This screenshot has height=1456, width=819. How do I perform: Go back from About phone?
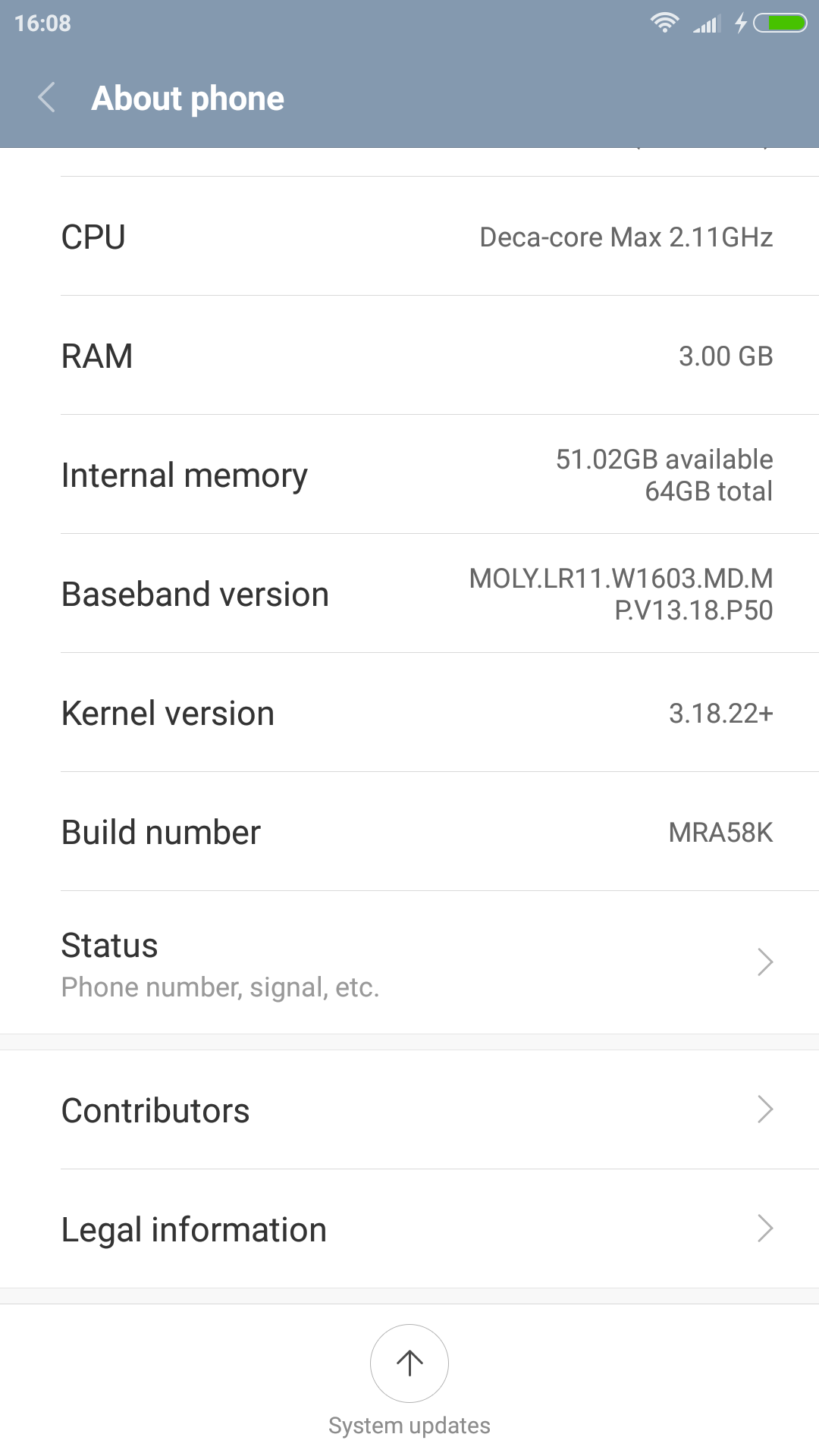click(47, 99)
